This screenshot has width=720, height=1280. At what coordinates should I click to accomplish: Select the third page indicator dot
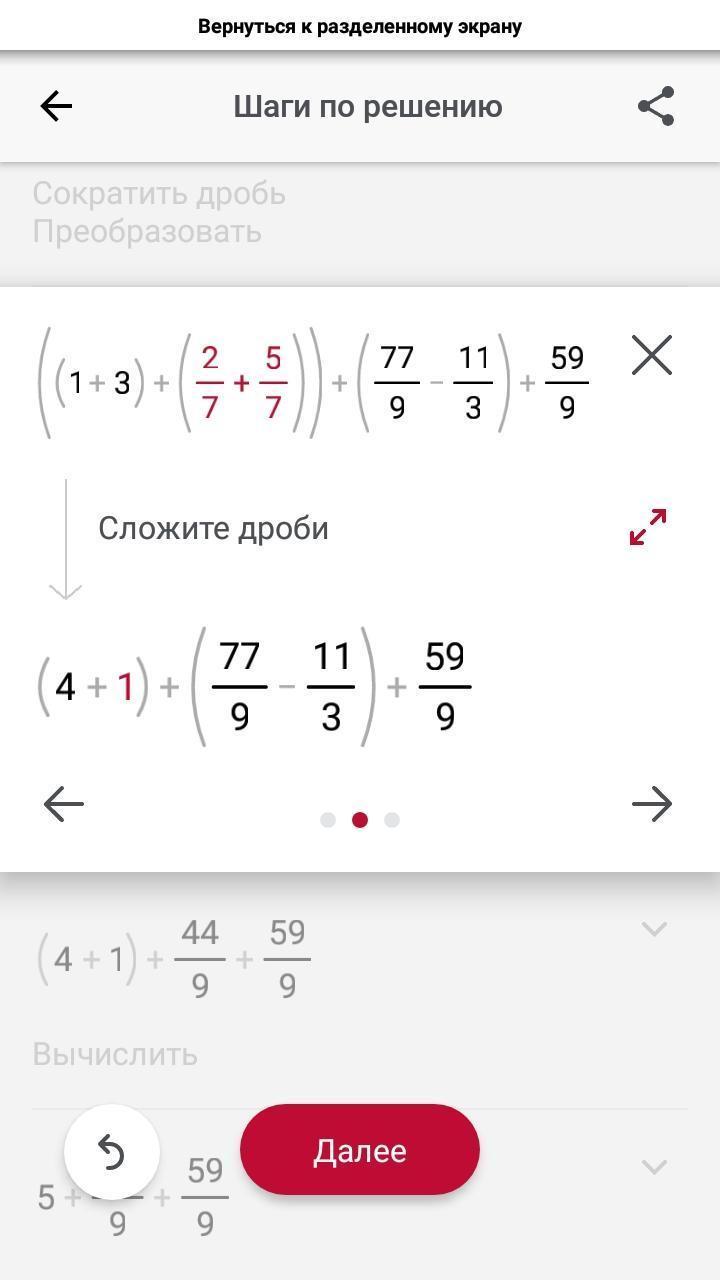(x=392, y=820)
